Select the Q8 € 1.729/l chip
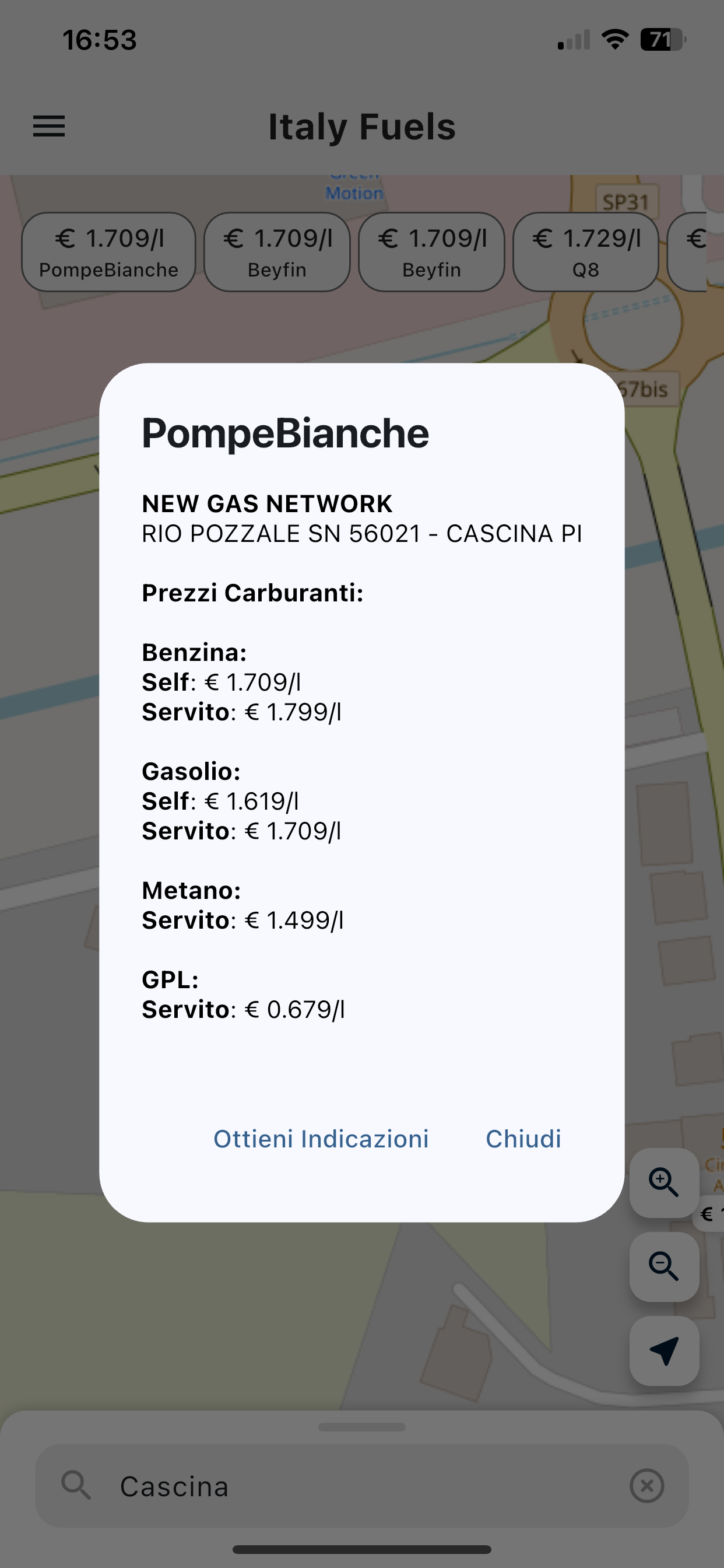The width and height of the screenshot is (724, 1568). [586, 252]
